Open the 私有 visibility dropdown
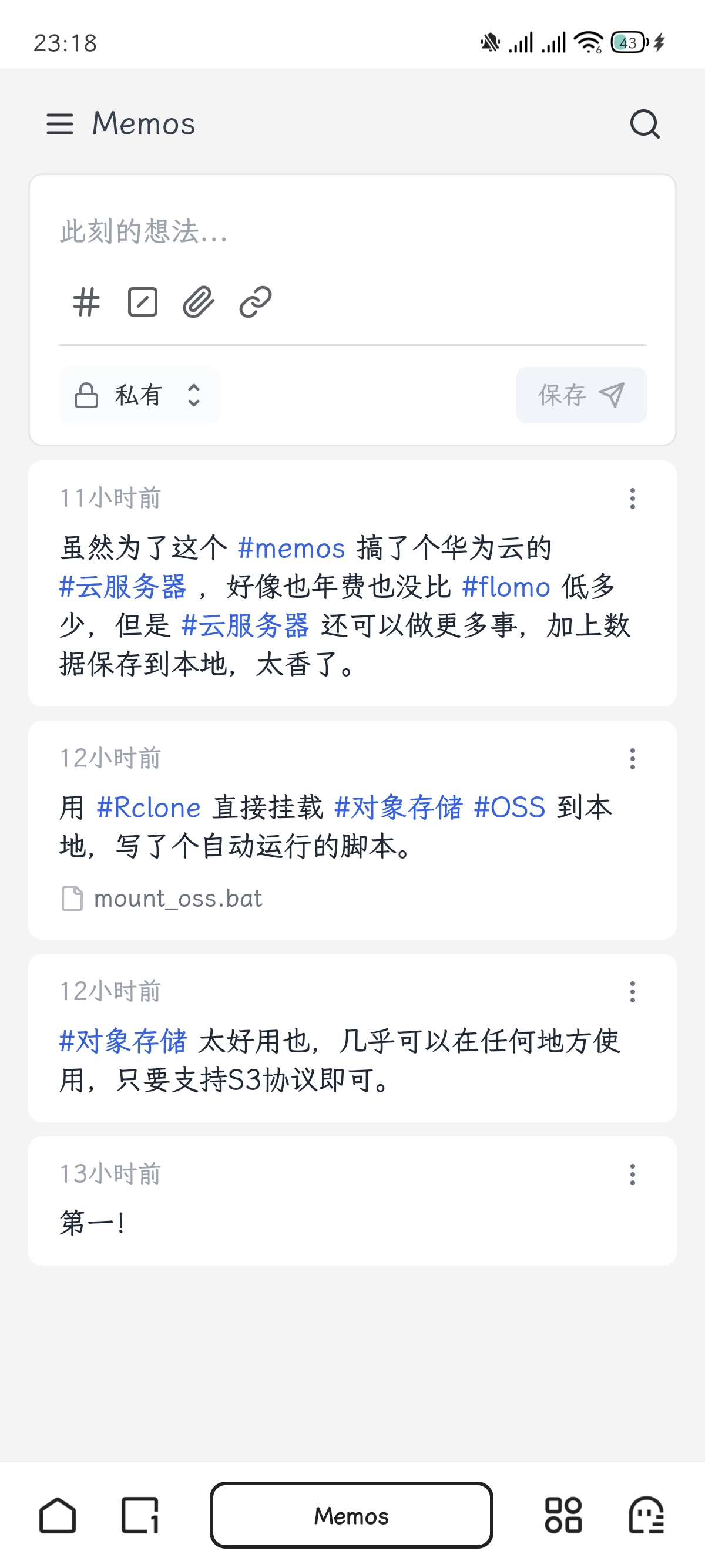 tap(138, 395)
